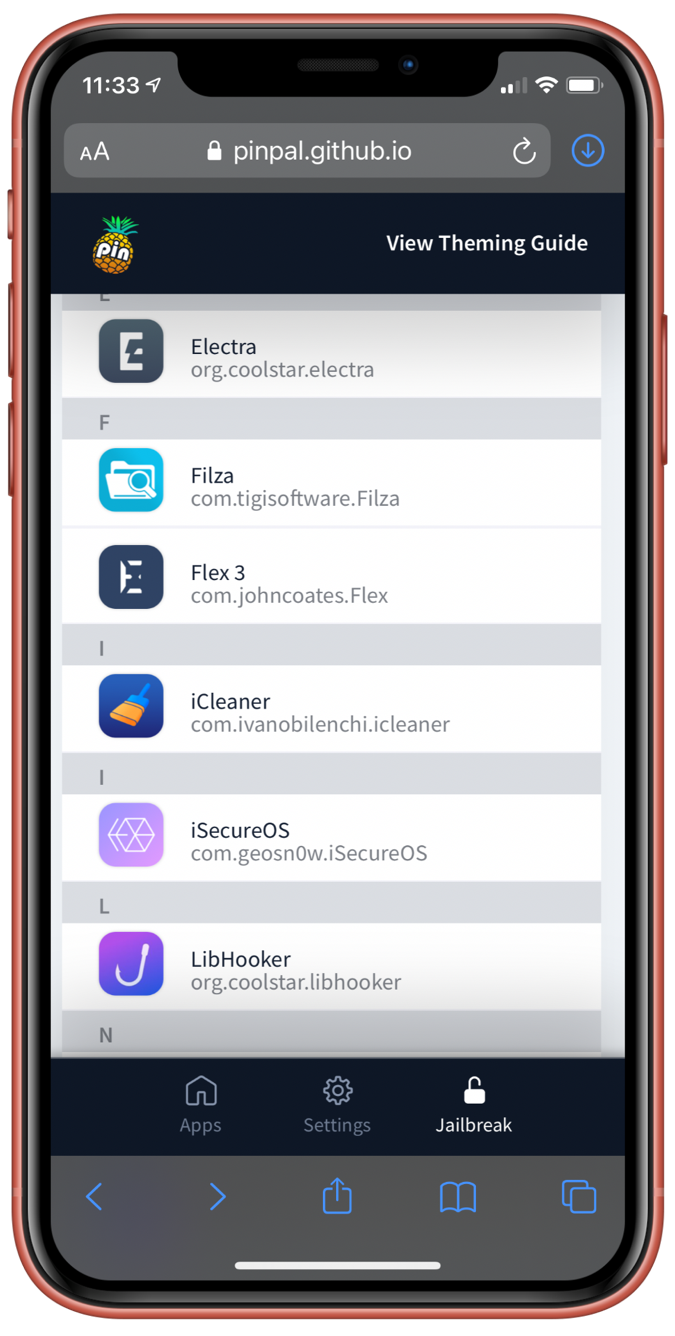
Task: Select iSecureOS in the list
Action: click(x=331, y=841)
